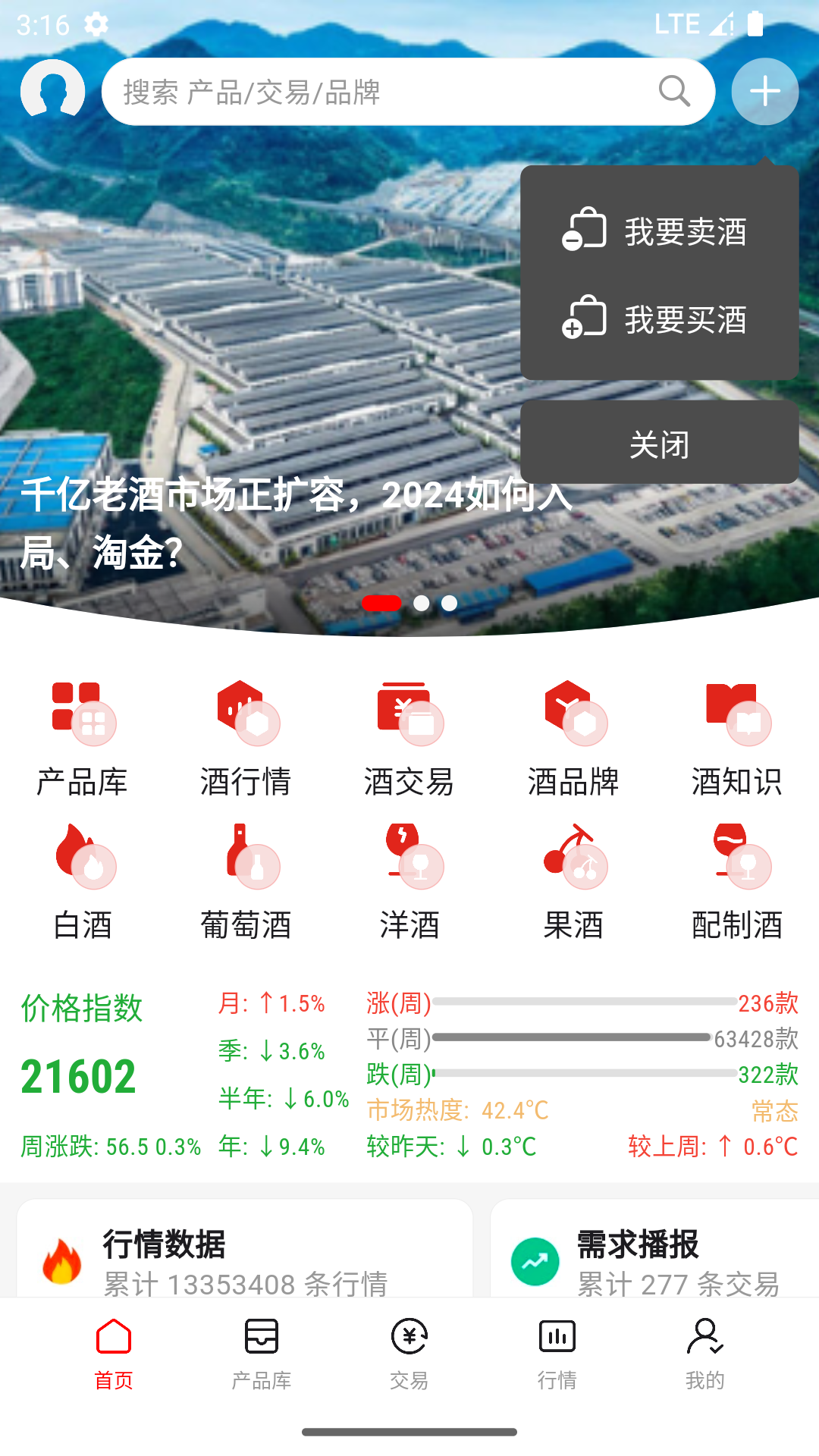Tap 关闭 to close the popup

tap(658, 446)
